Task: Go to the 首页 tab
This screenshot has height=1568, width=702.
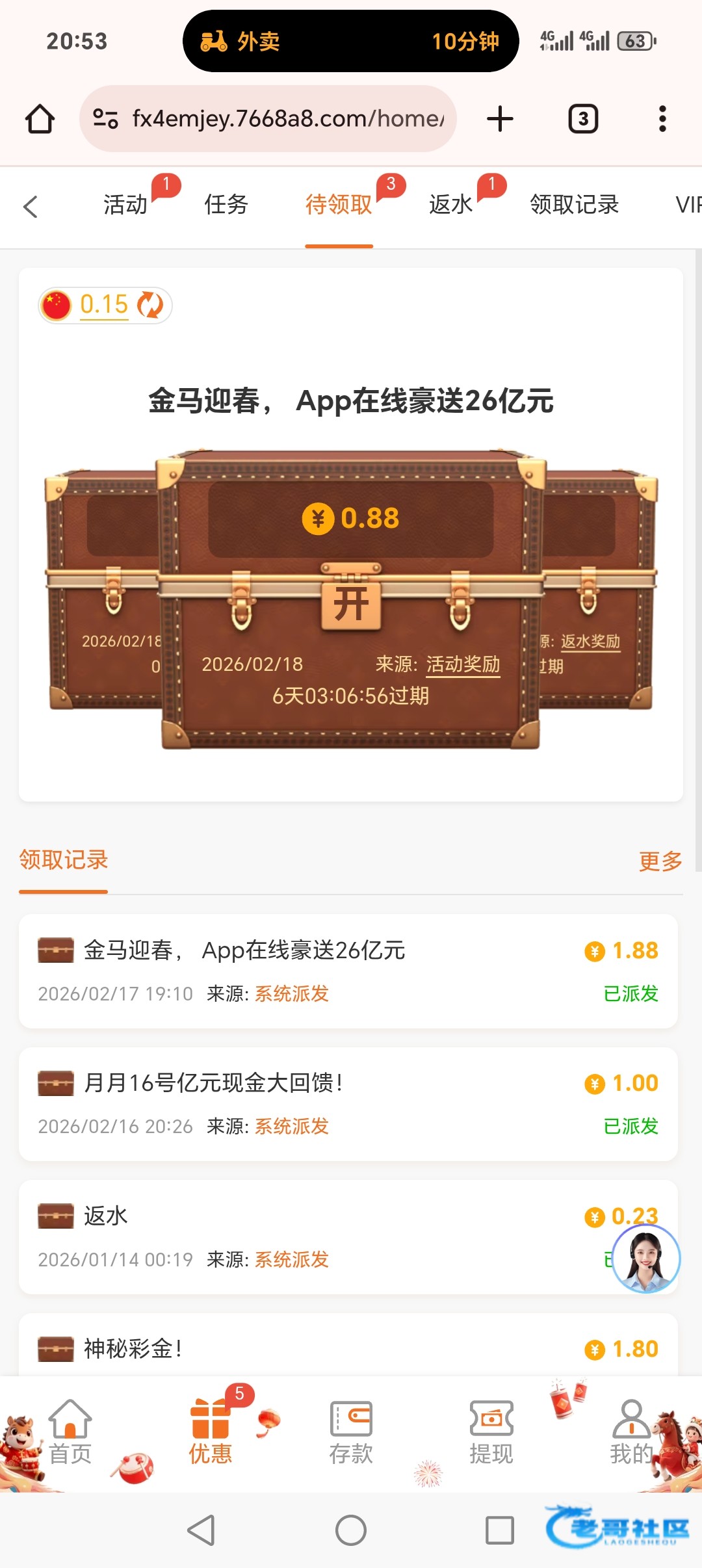Action: [x=70, y=1432]
